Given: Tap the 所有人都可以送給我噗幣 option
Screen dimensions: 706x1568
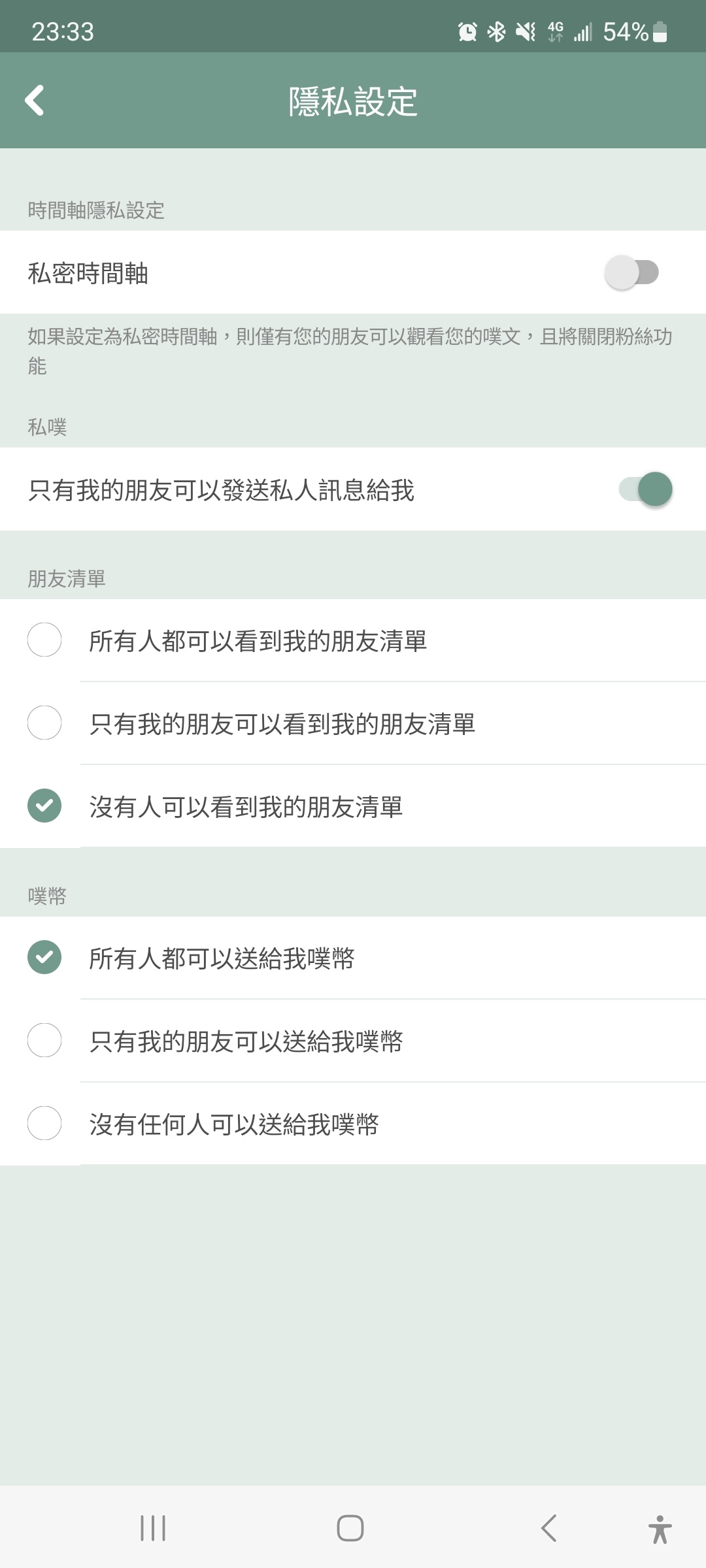Looking at the screenshot, I should (353, 958).
